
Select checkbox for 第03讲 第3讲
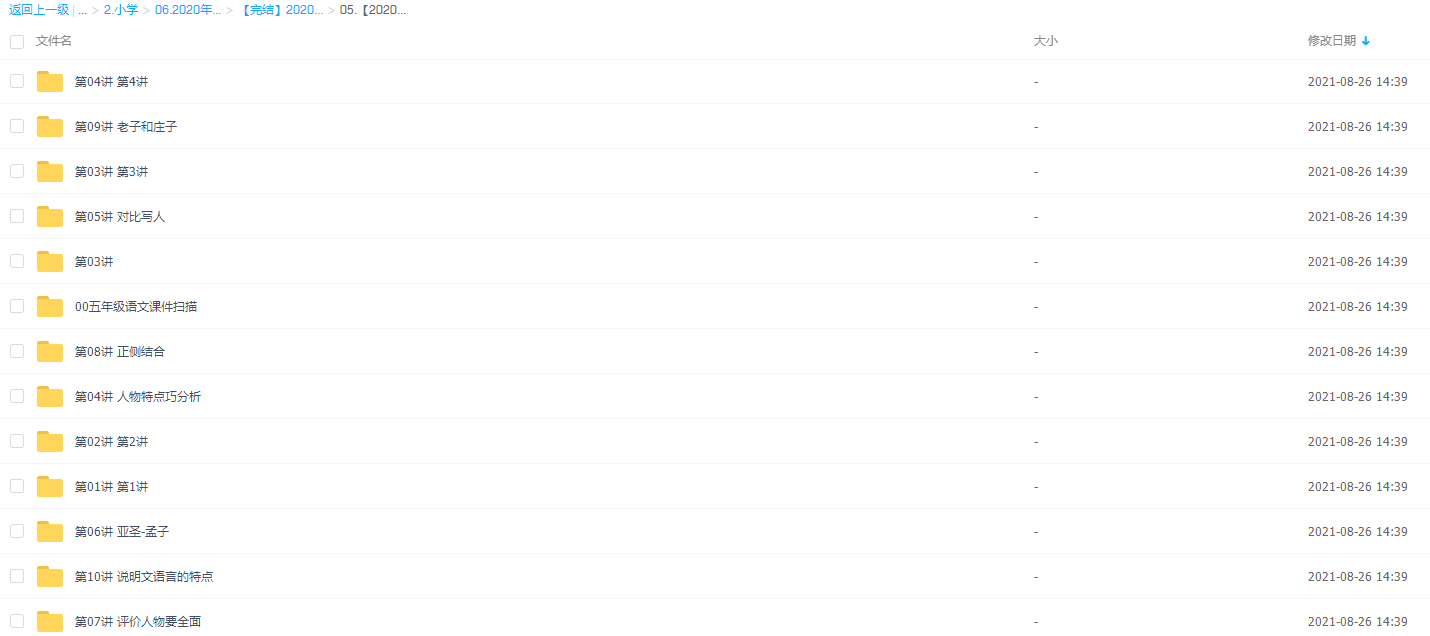point(17,171)
